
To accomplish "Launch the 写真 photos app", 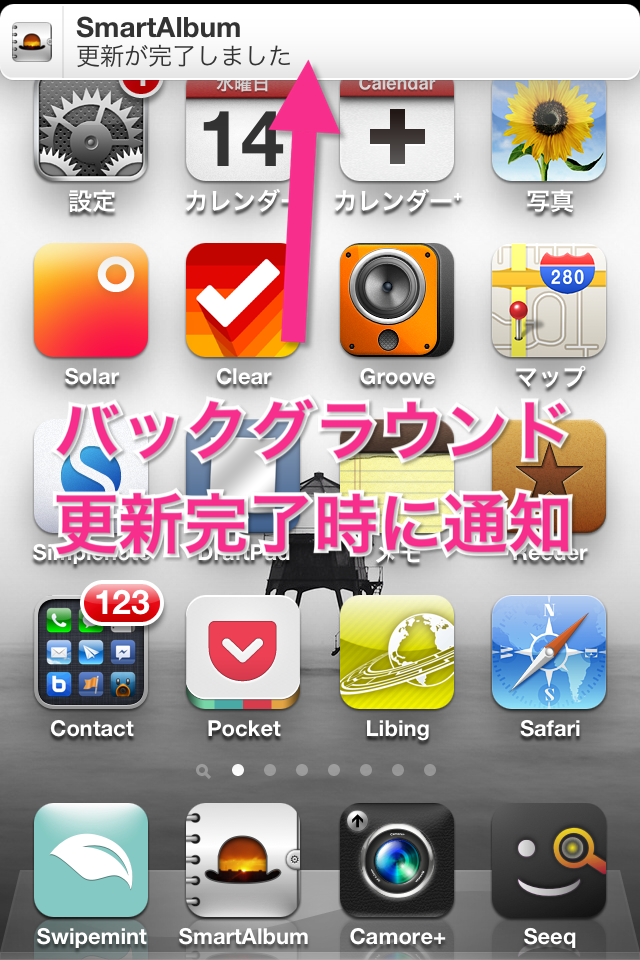I will [548, 135].
